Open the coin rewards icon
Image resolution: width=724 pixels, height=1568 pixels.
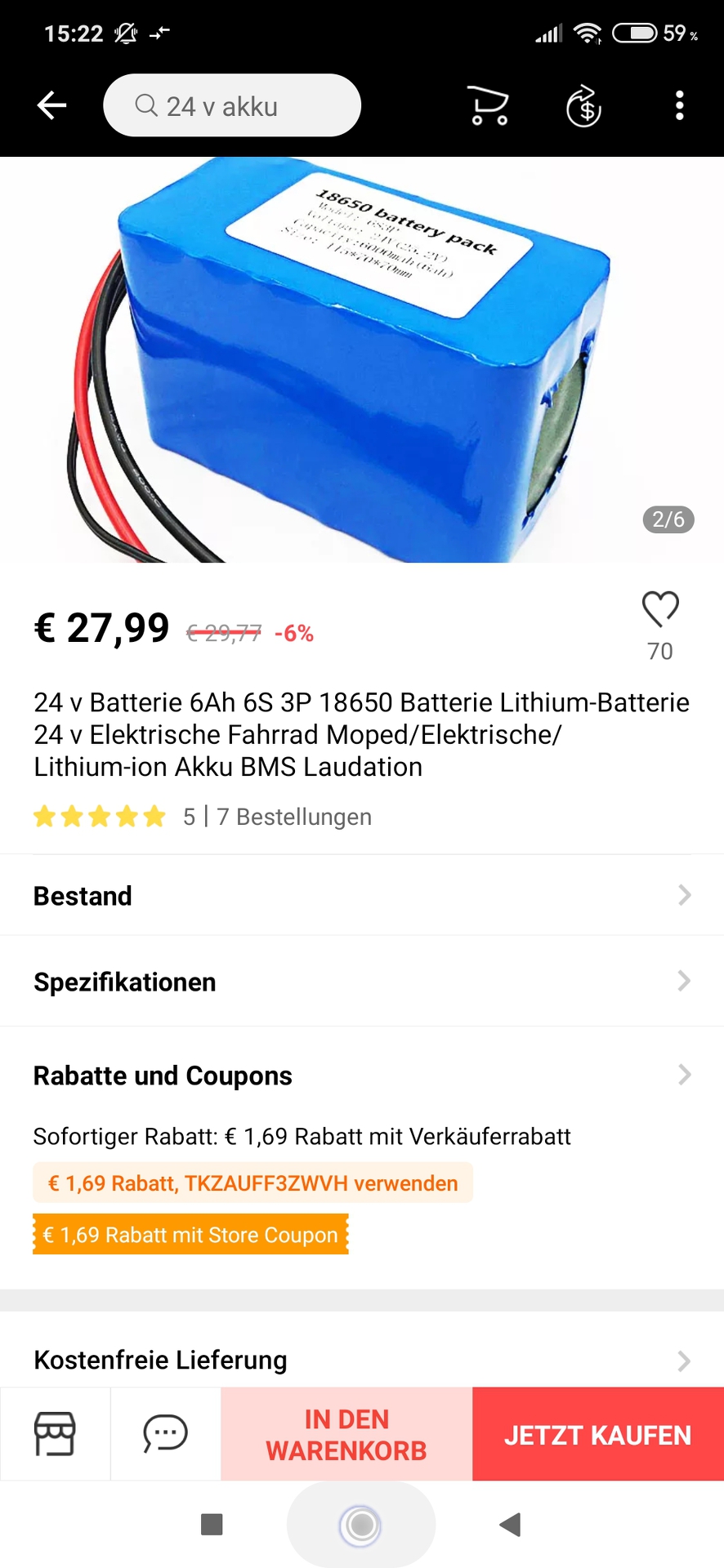point(583,106)
